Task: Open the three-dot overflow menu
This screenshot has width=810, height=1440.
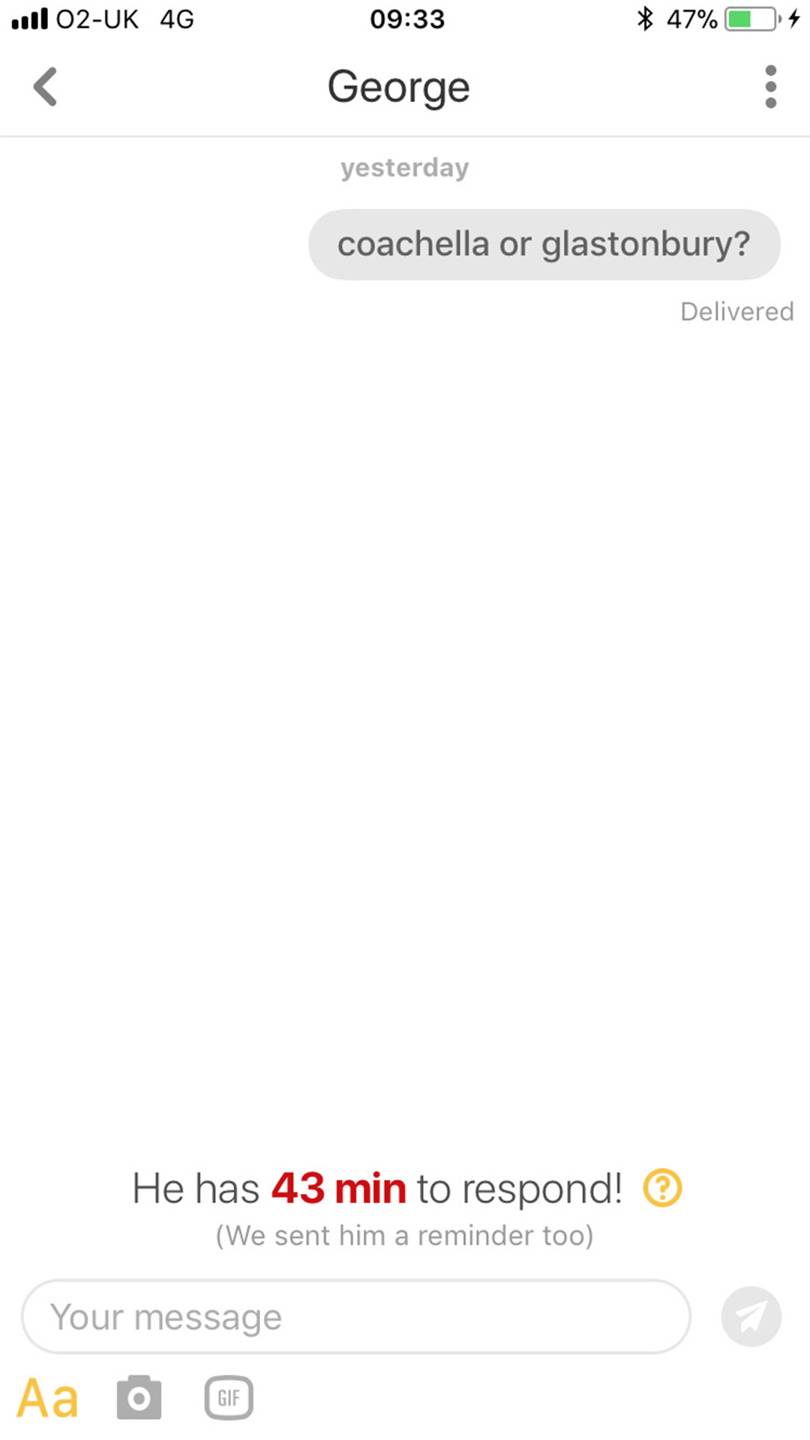Action: coord(770,87)
